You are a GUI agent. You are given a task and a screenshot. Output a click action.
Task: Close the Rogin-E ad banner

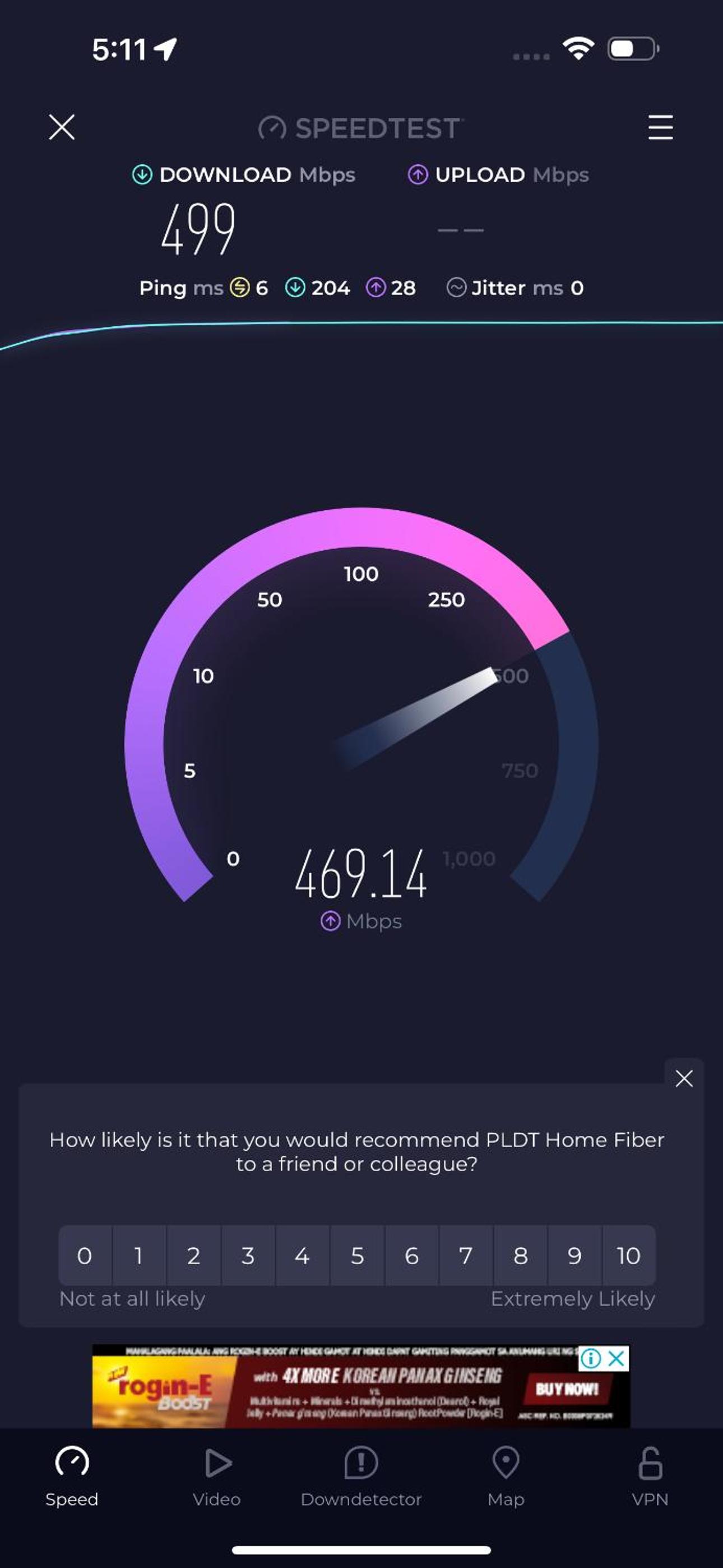(x=617, y=1357)
